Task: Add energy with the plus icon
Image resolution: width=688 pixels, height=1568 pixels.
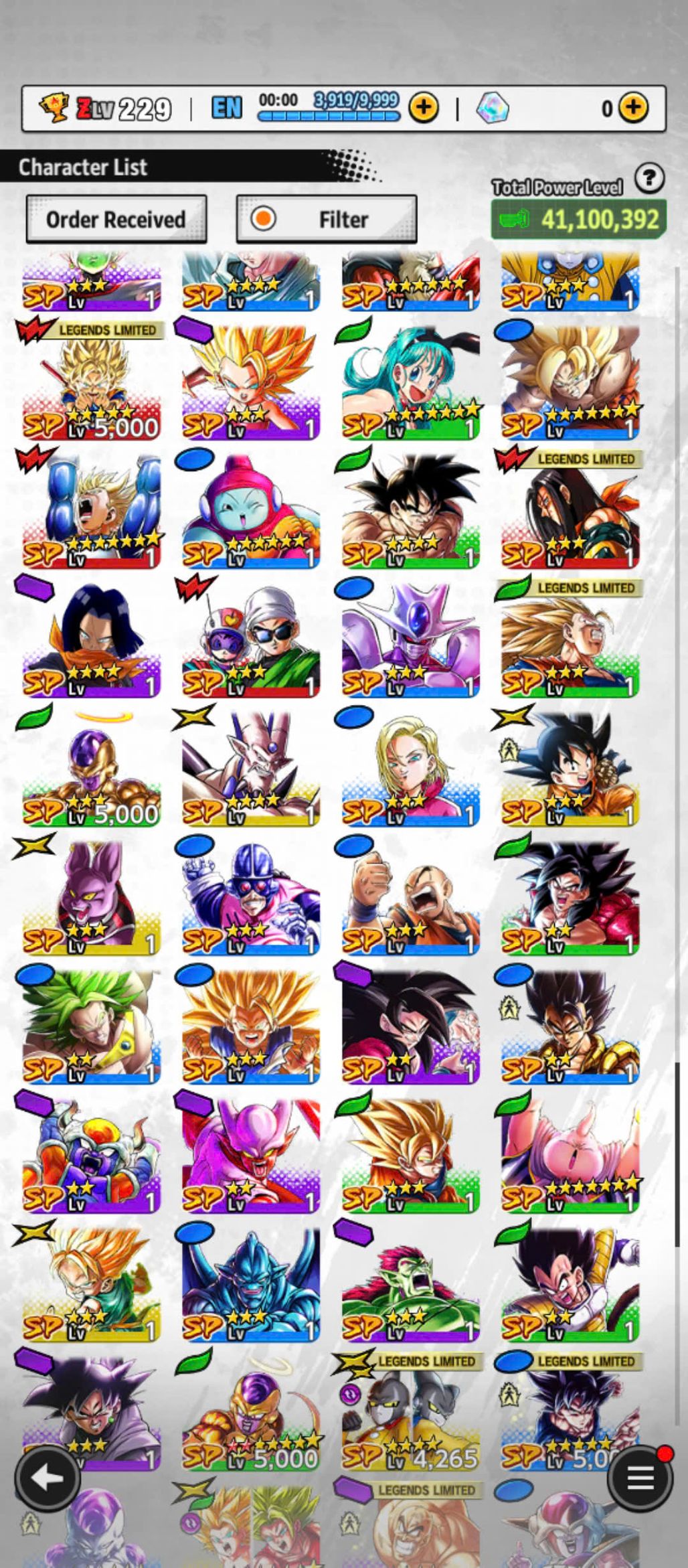Action: pos(424,107)
